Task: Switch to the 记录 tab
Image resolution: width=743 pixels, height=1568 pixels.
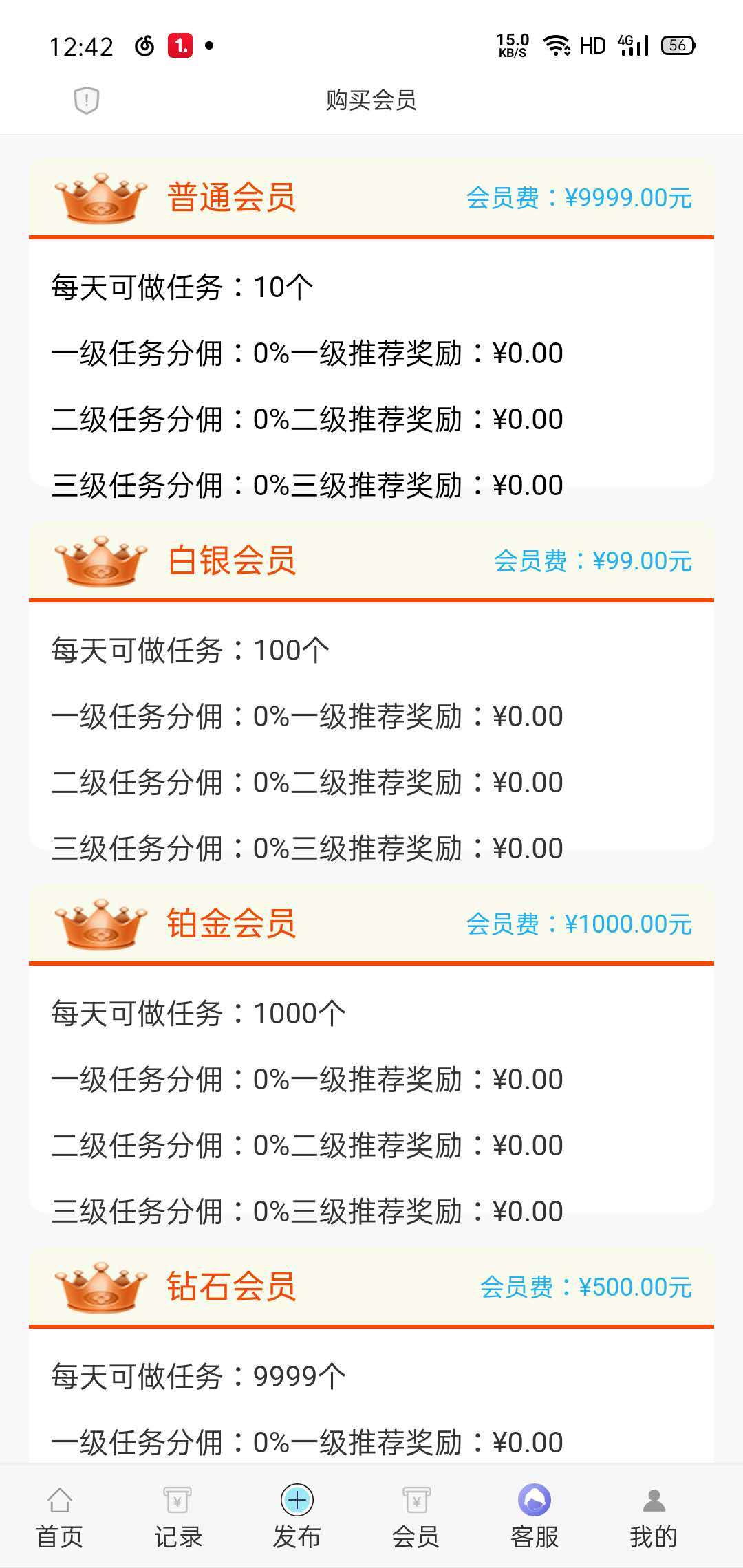Action: (x=178, y=1516)
